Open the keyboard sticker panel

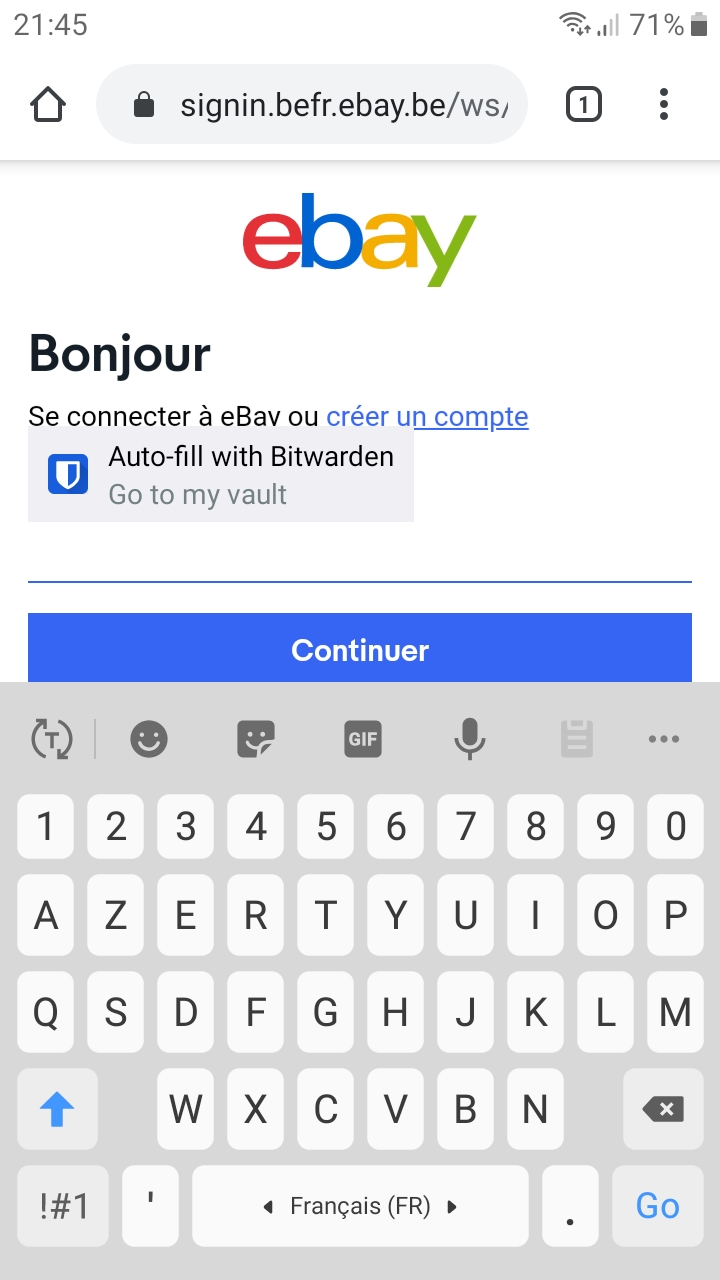pyautogui.click(x=255, y=740)
